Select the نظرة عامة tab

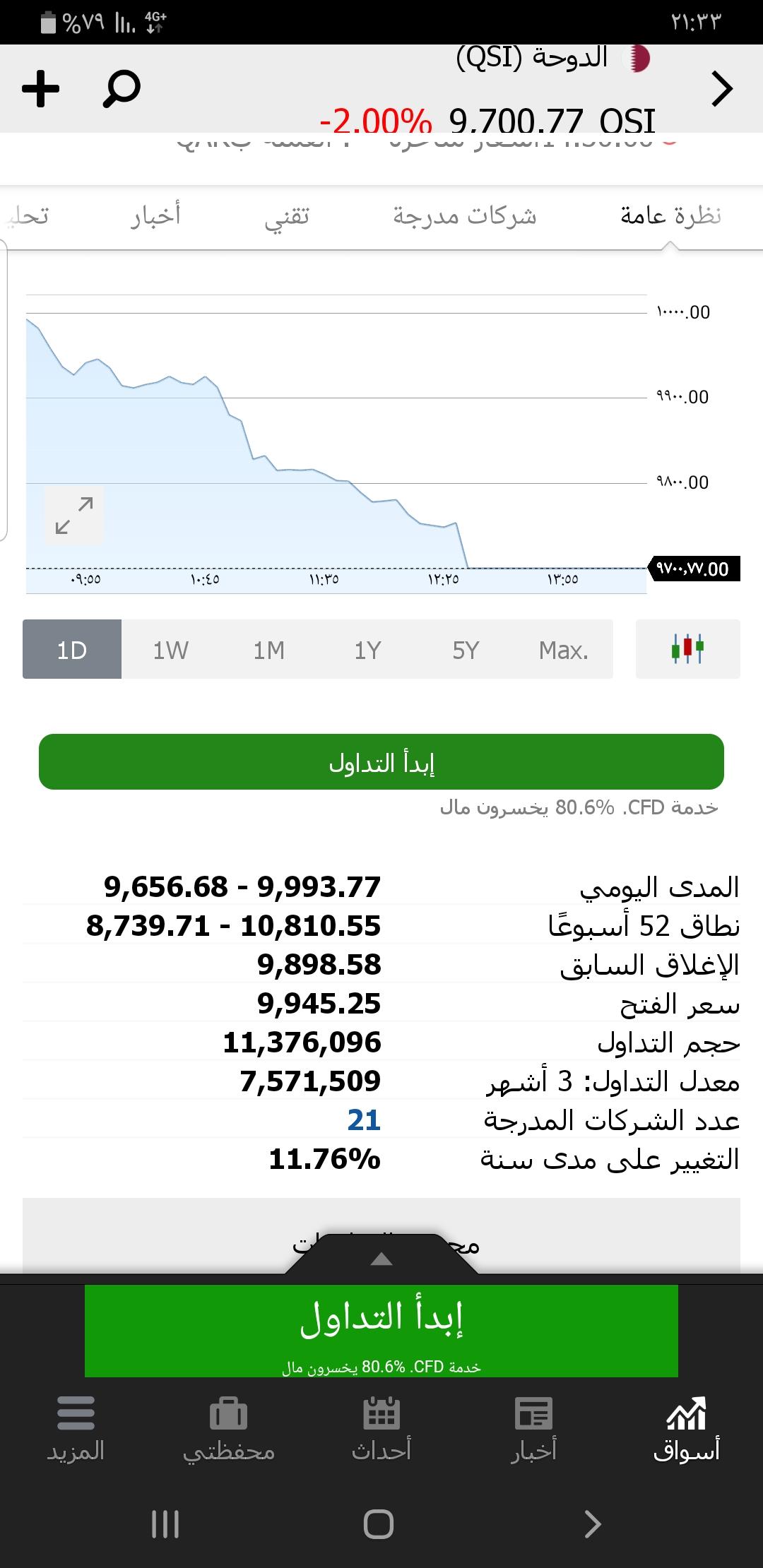670,215
